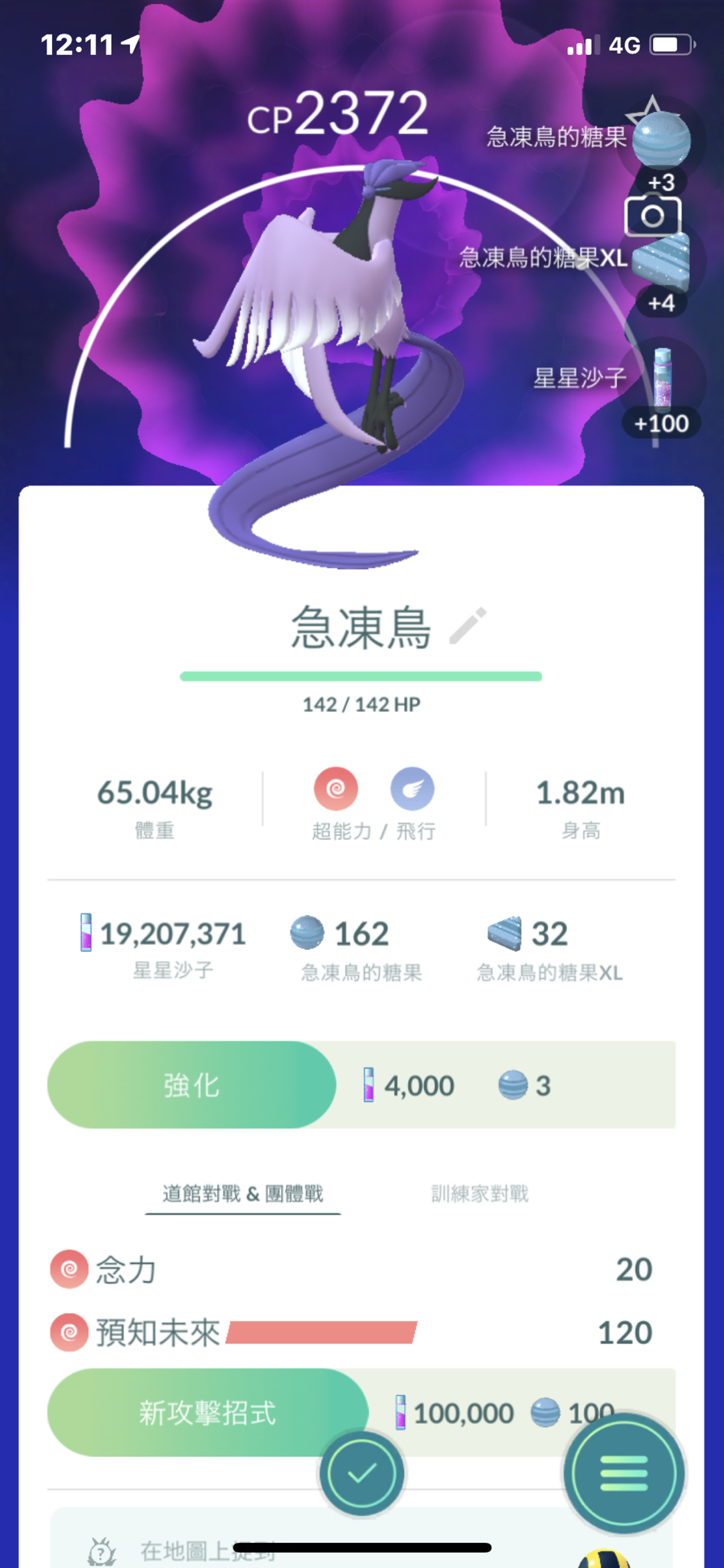Edit the 急凍鳥 nickname with the pencil icon
Screen dimensions: 724x1568
468,626
